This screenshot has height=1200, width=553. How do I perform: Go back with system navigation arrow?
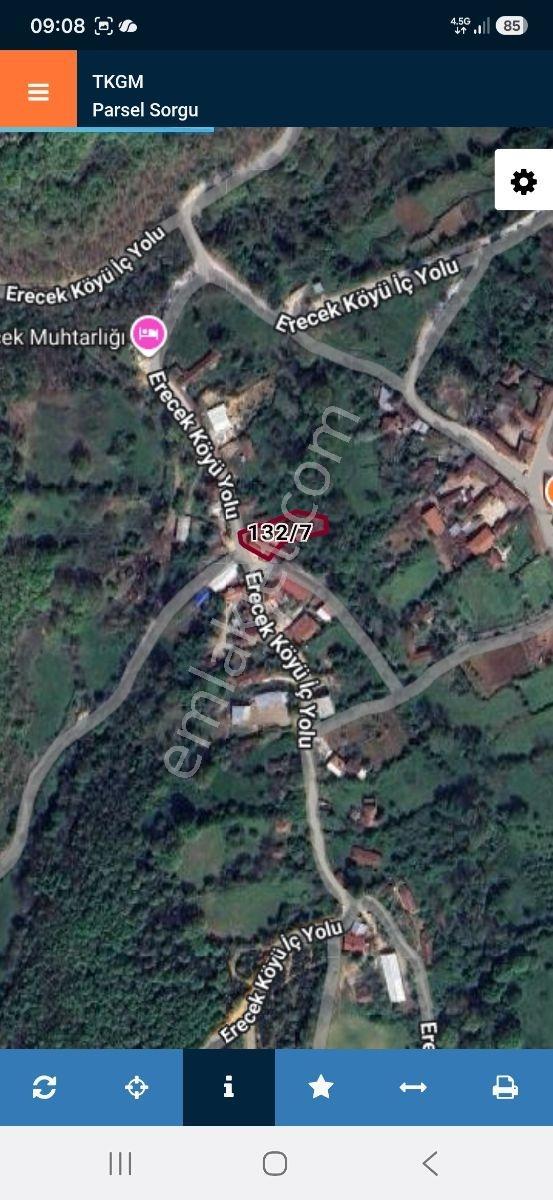(430, 1163)
